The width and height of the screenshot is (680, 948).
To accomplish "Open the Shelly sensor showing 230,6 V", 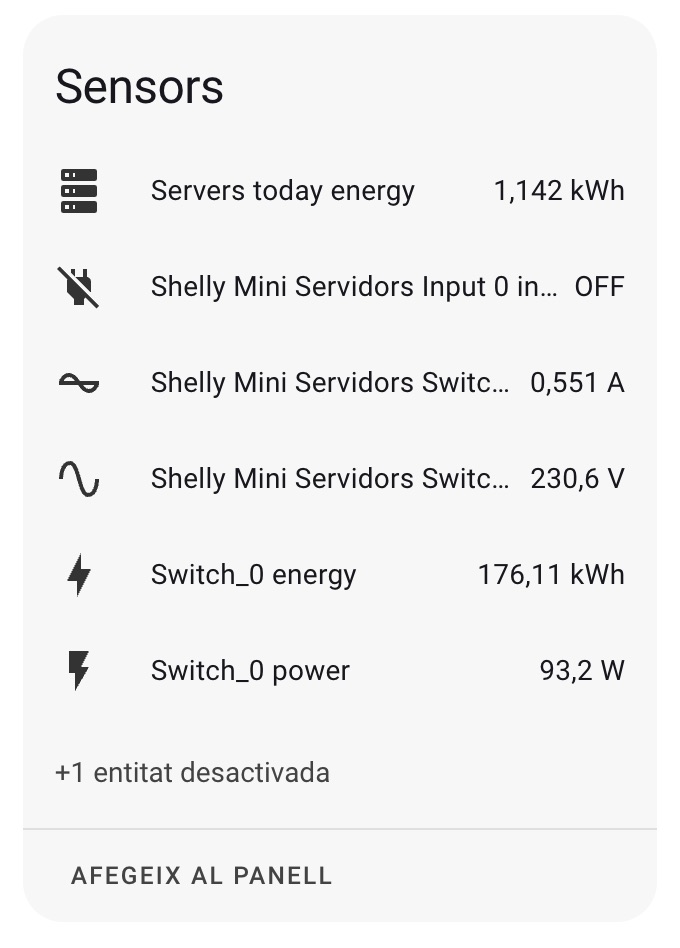I will coord(329,479).
